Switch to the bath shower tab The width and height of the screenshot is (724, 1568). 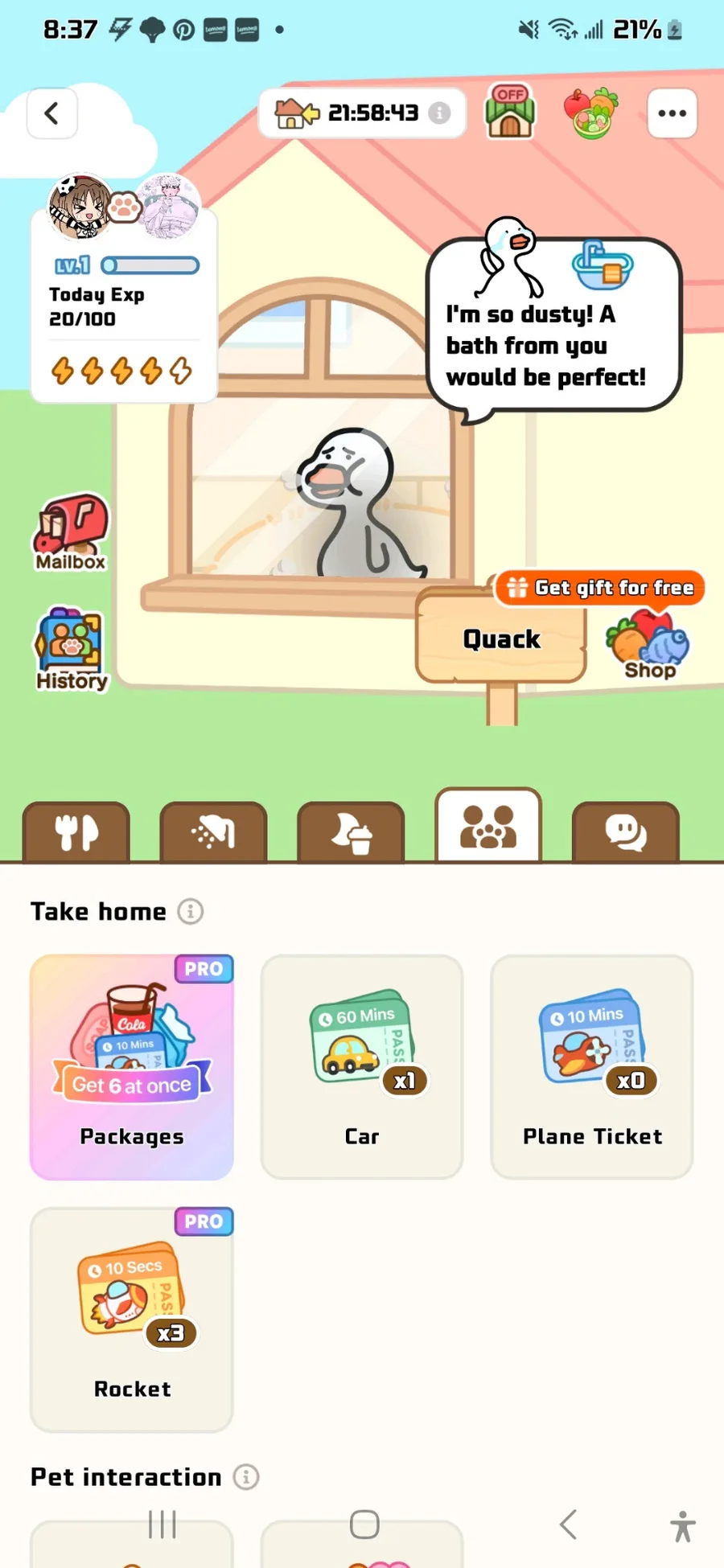point(213,832)
